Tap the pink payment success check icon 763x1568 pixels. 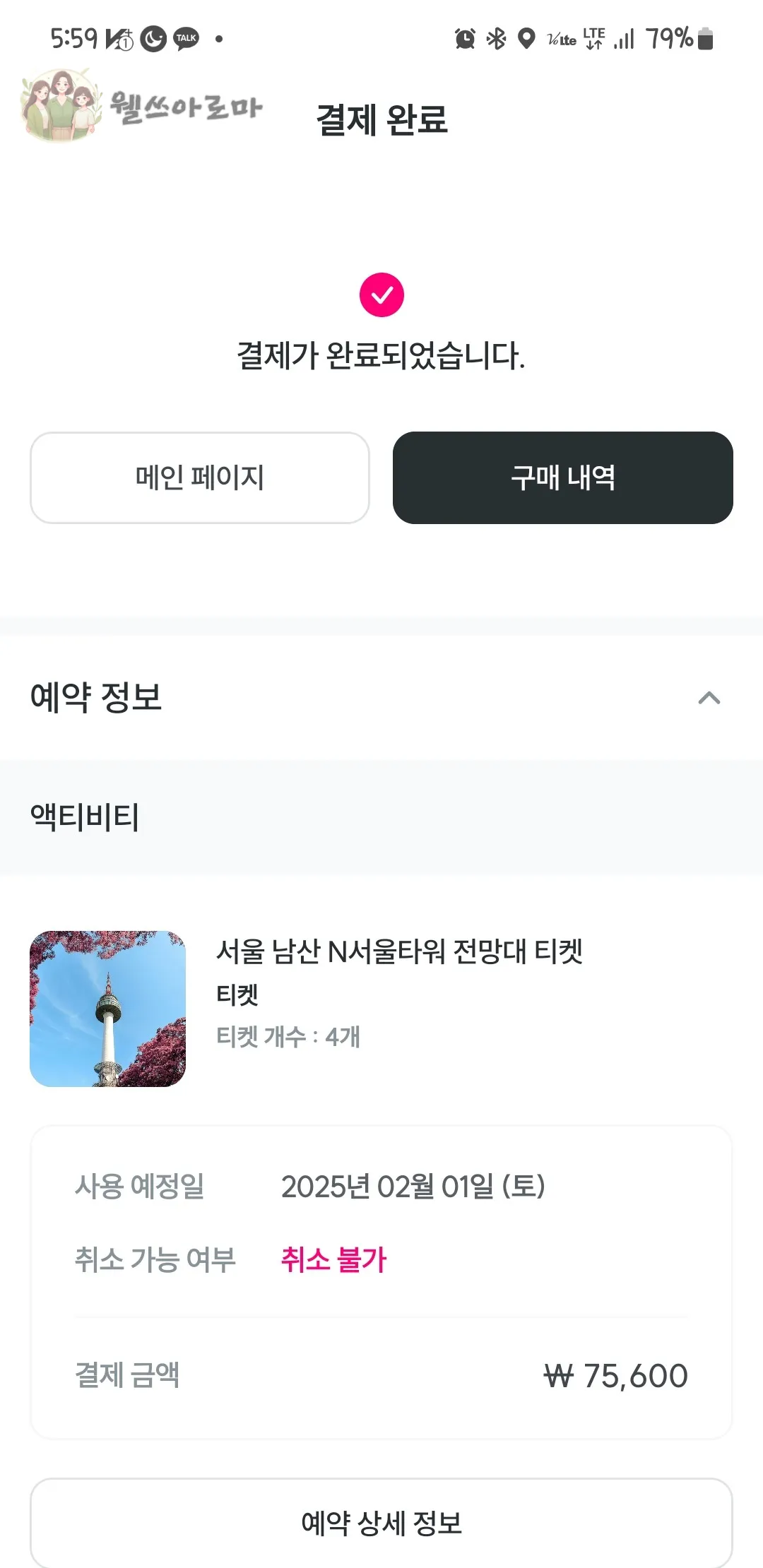(x=381, y=295)
